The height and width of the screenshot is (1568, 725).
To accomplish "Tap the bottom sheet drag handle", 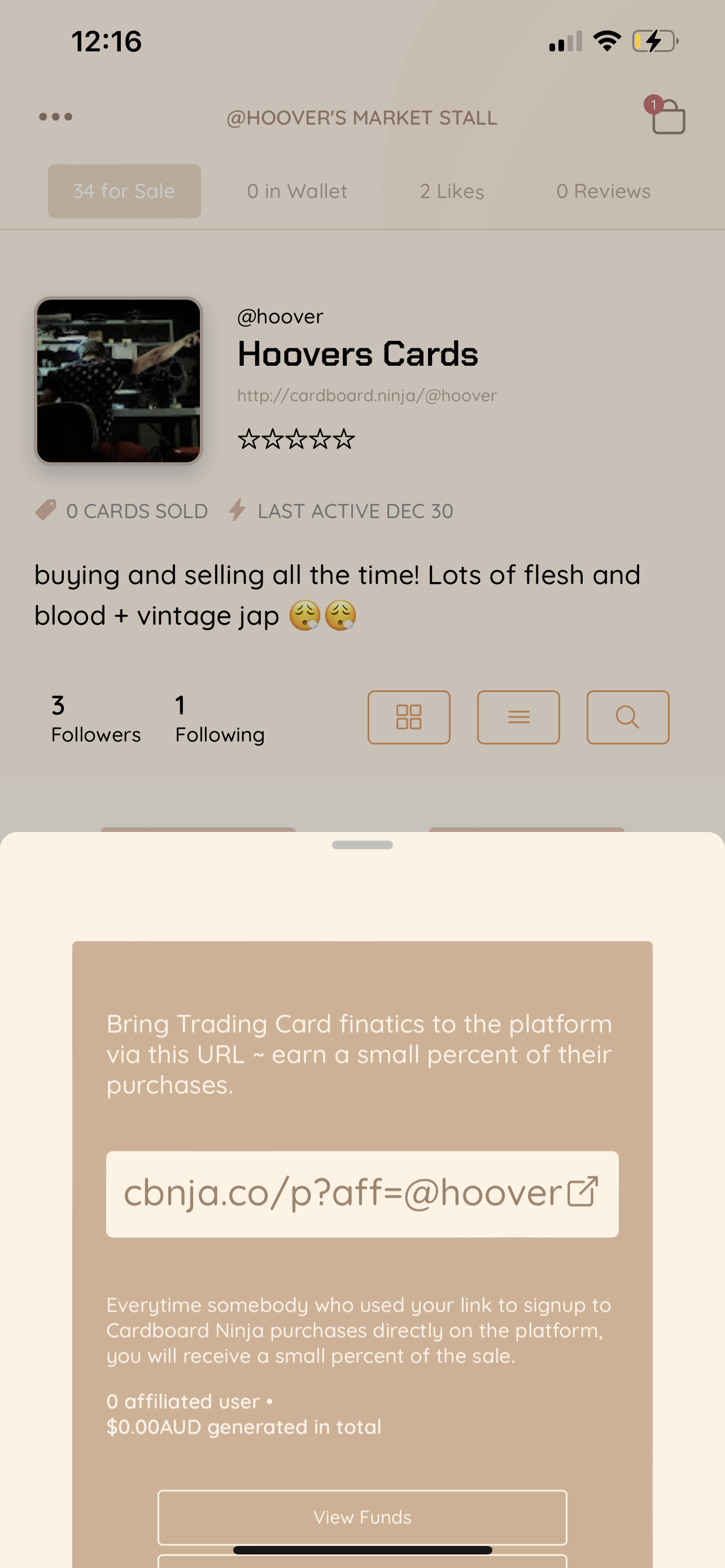I will (362, 845).
